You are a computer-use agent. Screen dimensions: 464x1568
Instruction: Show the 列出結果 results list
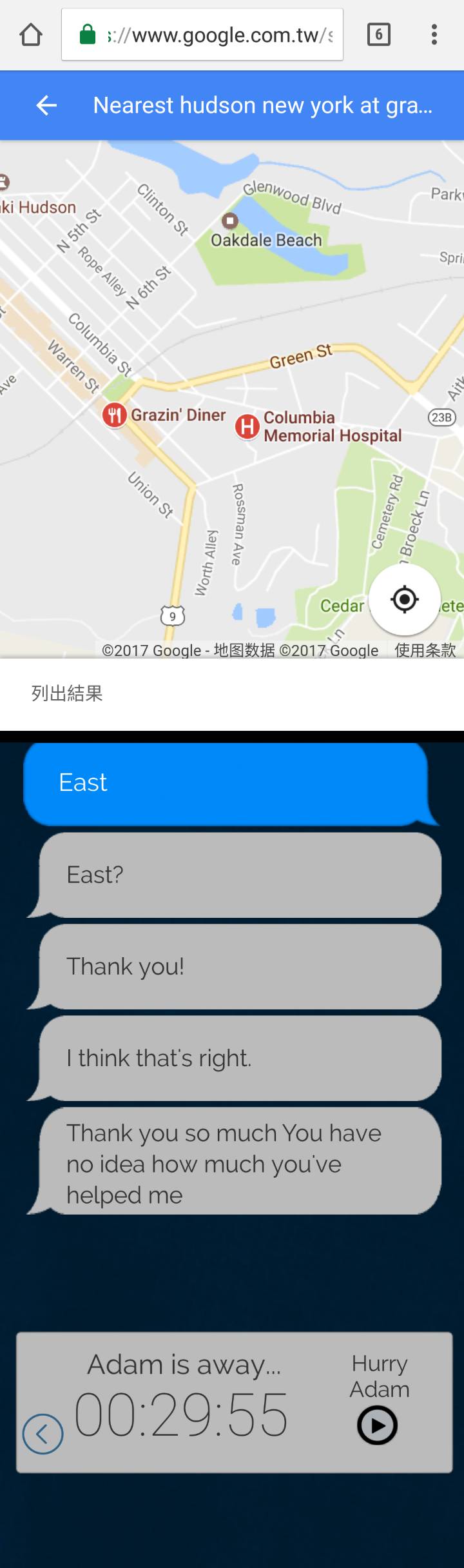[x=67, y=693]
